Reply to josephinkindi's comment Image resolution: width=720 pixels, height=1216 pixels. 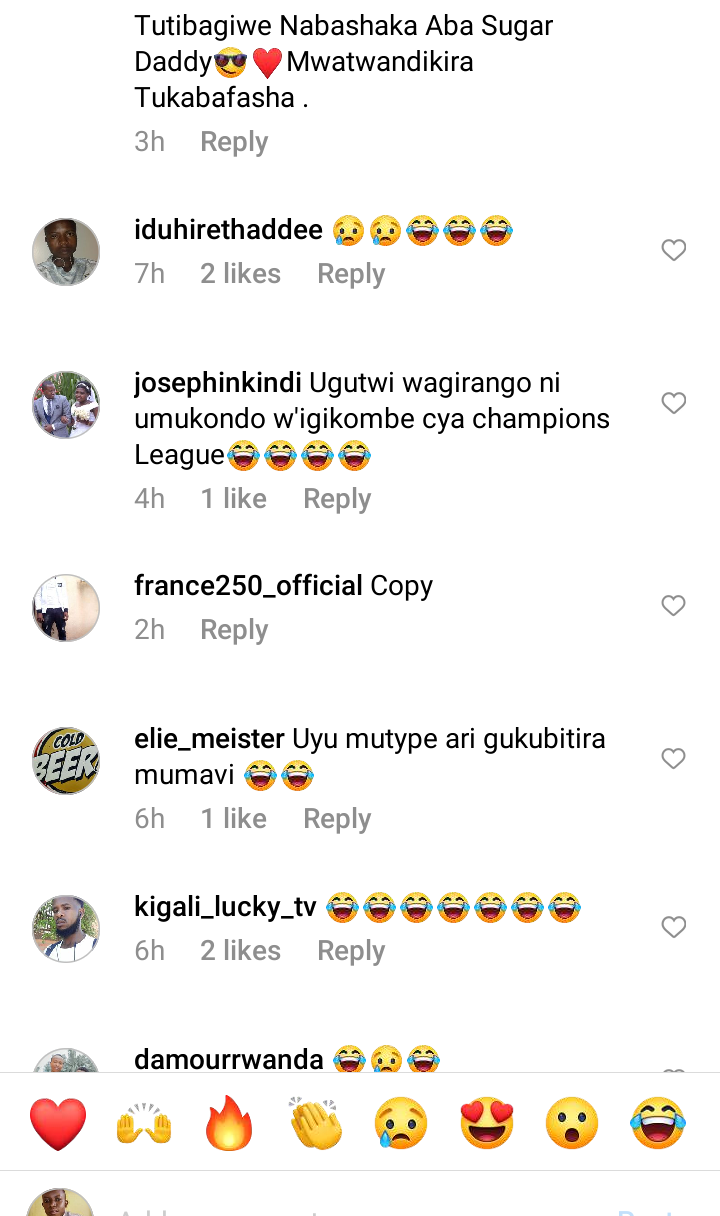pyautogui.click(x=337, y=499)
